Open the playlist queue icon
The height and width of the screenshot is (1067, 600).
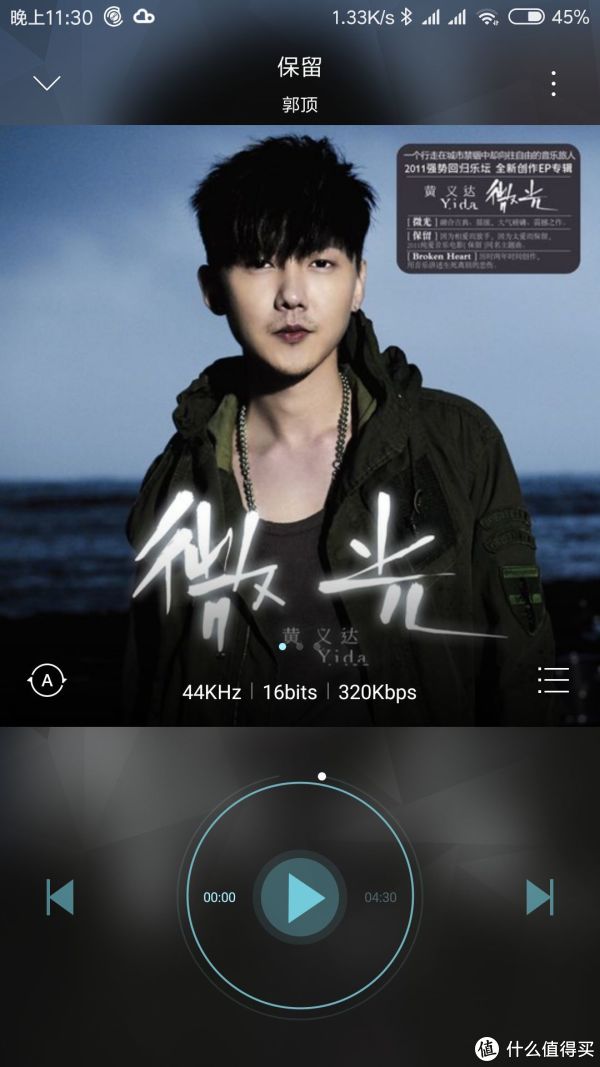pos(553,680)
